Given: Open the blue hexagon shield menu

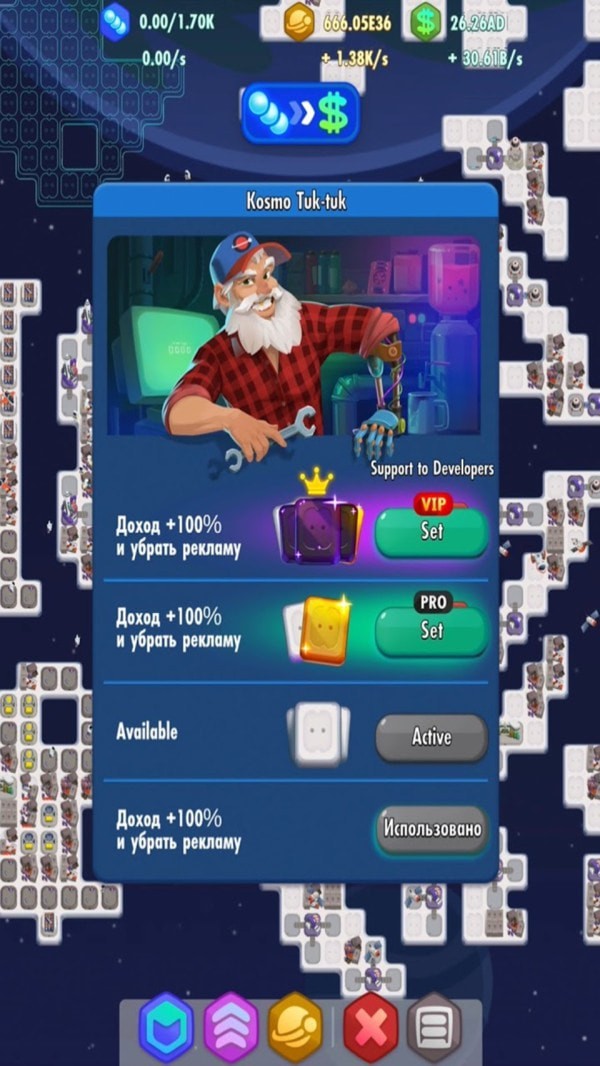Looking at the screenshot, I should pyautogui.click(x=166, y=1027).
